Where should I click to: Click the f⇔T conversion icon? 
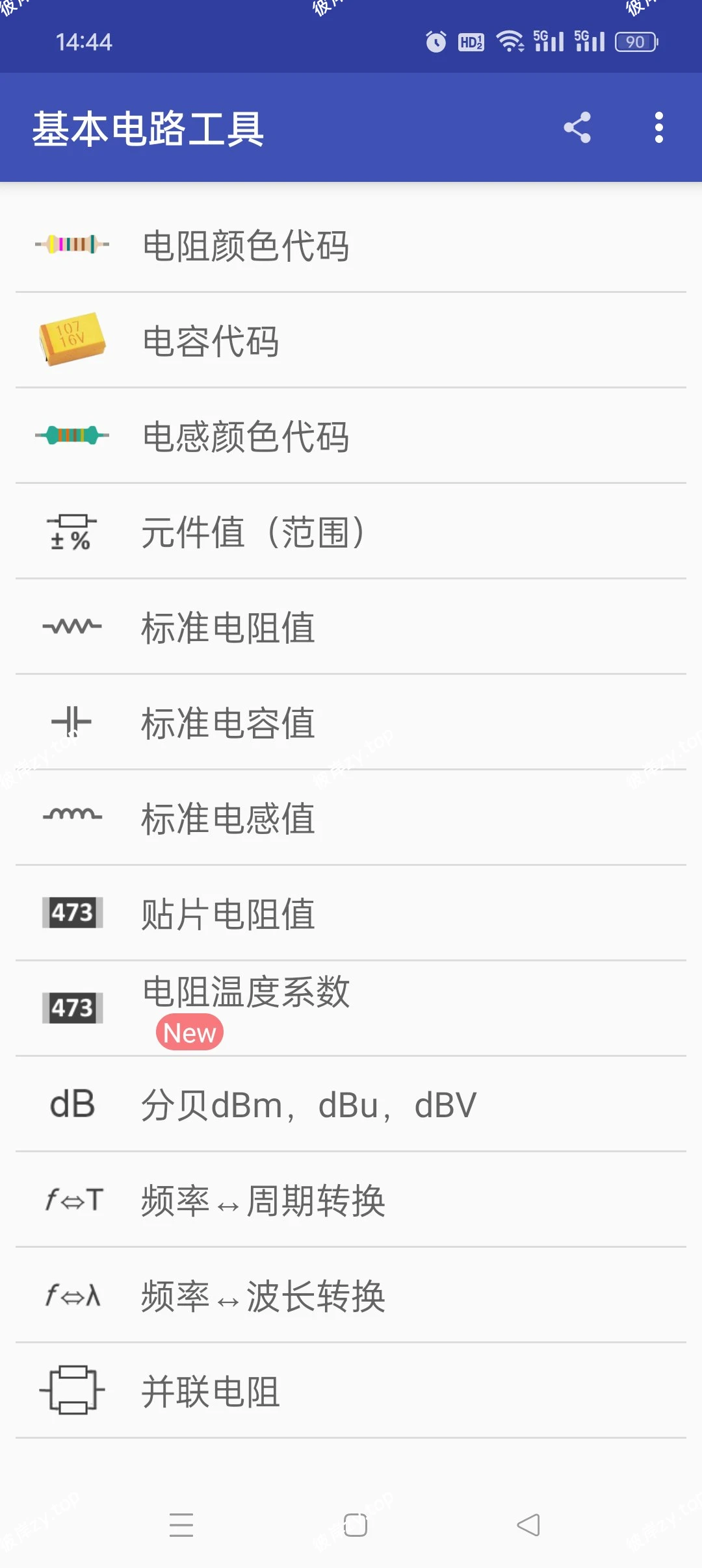(71, 1201)
